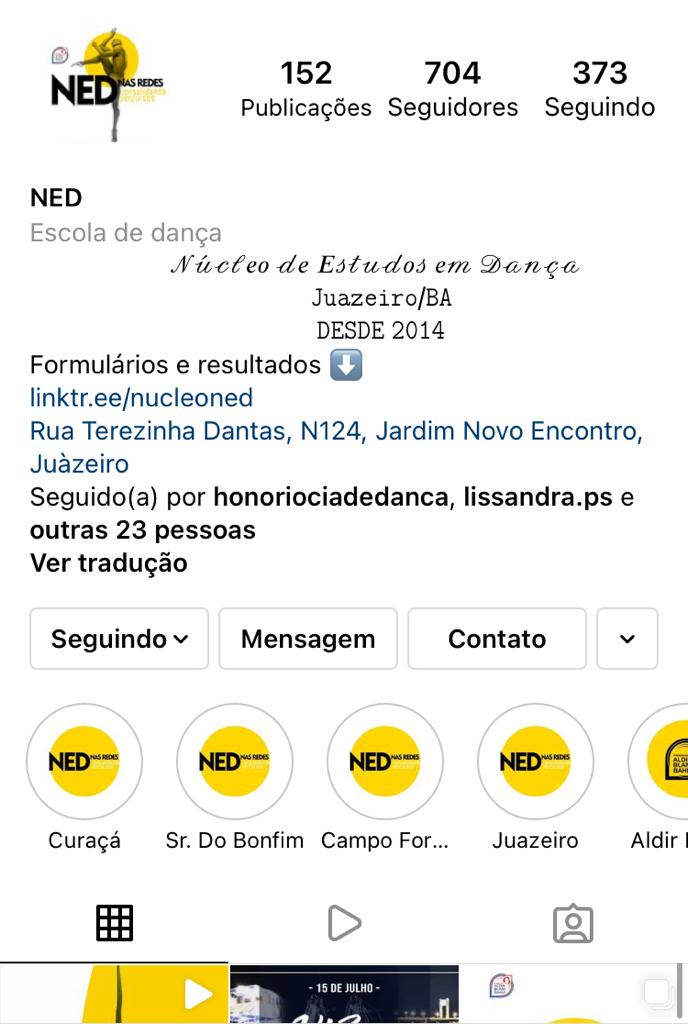Open the Seguindo dropdown button
The width and height of the screenshot is (688, 1024).
[119, 639]
